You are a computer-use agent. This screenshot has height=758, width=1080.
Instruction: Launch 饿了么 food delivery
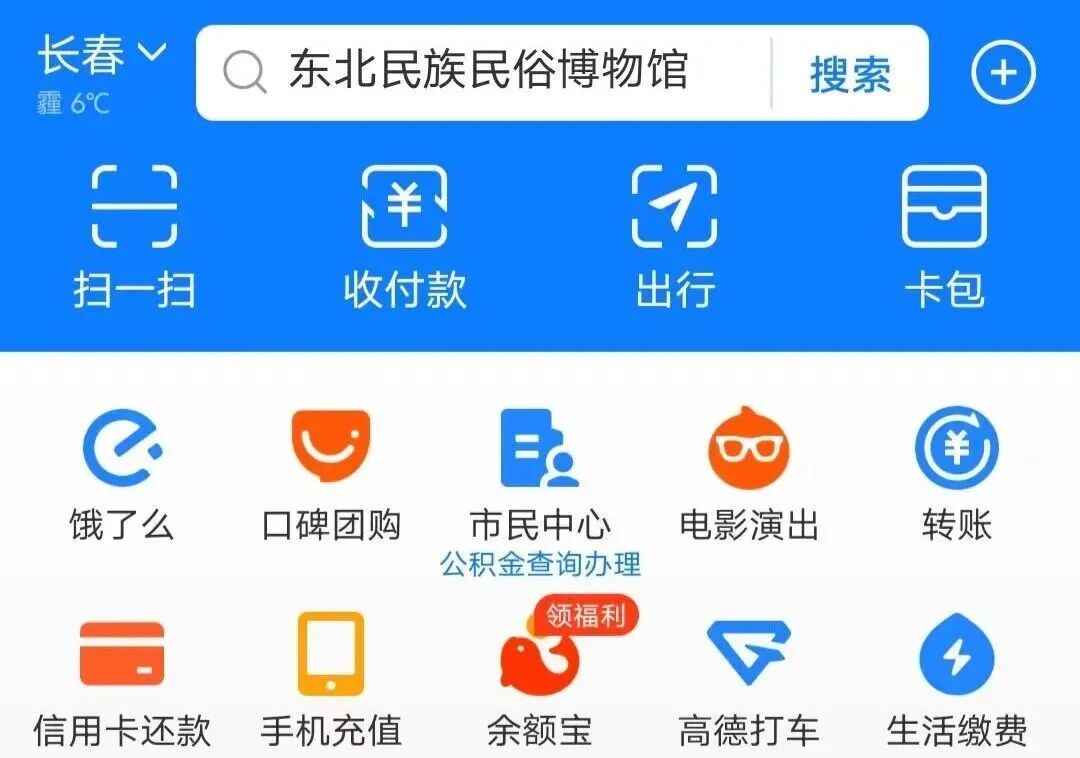pos(122,475)
